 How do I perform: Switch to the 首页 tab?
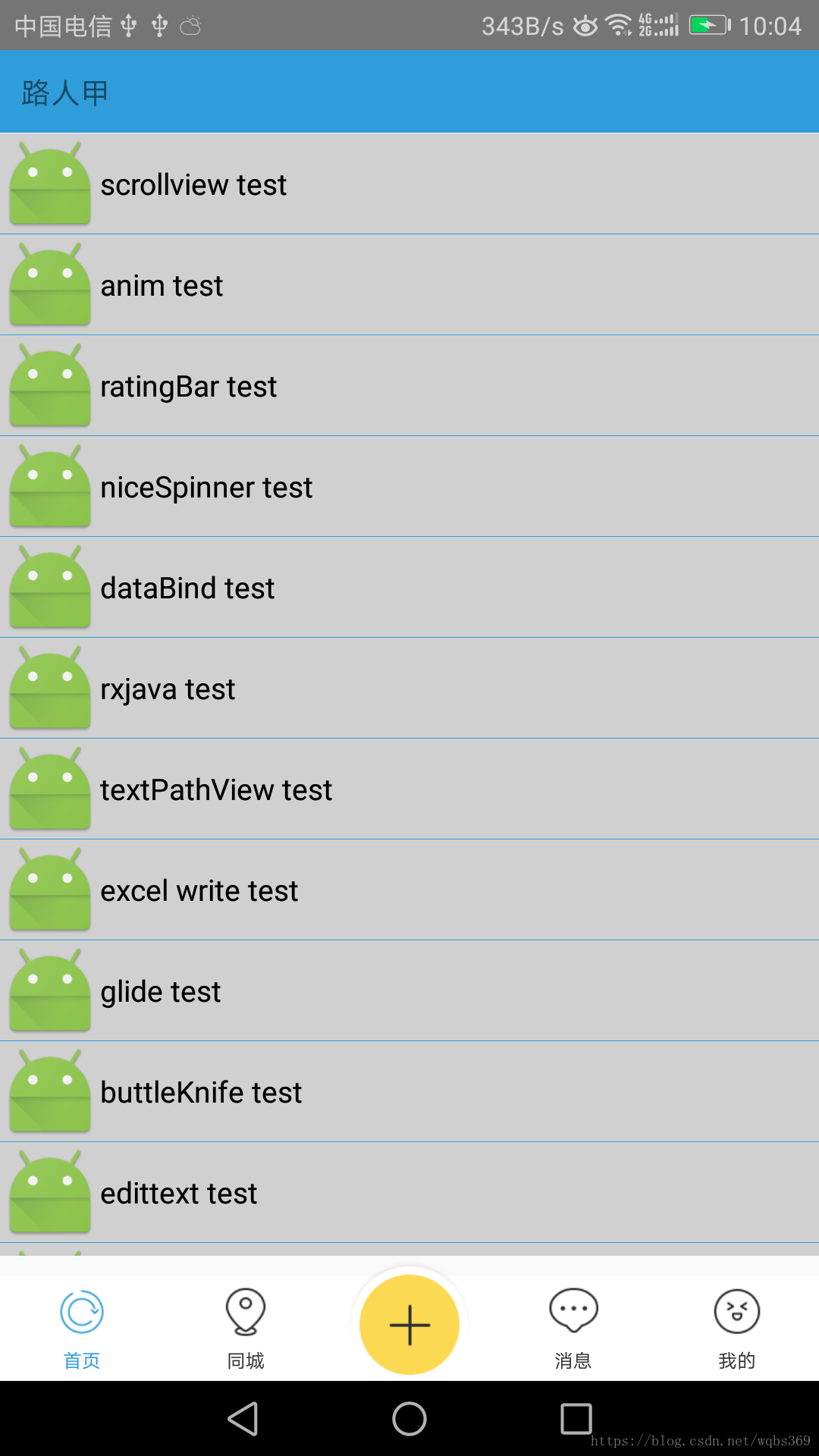(x=82, y=1329)
